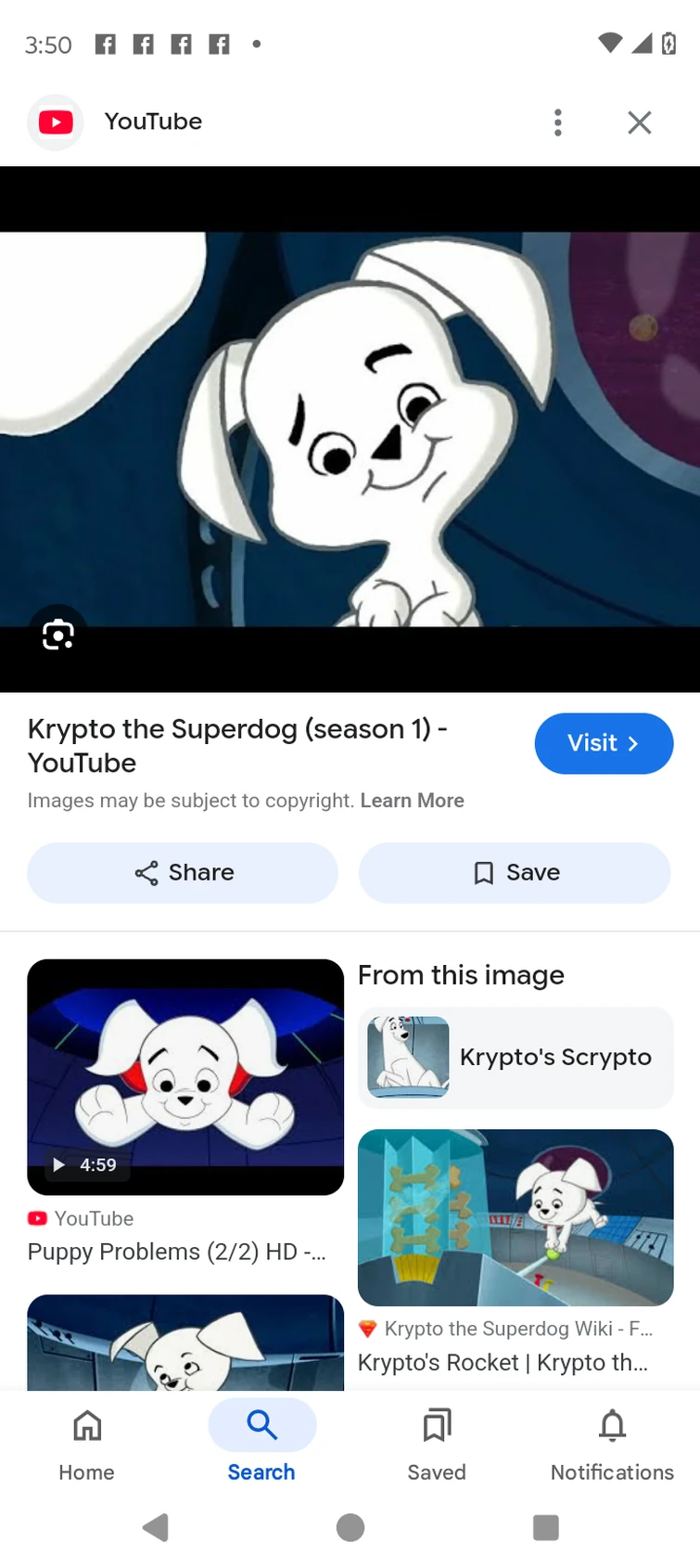Tap the YouTube icon next to Puppy Problems
The width and height of the screenshot is (700, 1568).
(x=38, y=1218)
